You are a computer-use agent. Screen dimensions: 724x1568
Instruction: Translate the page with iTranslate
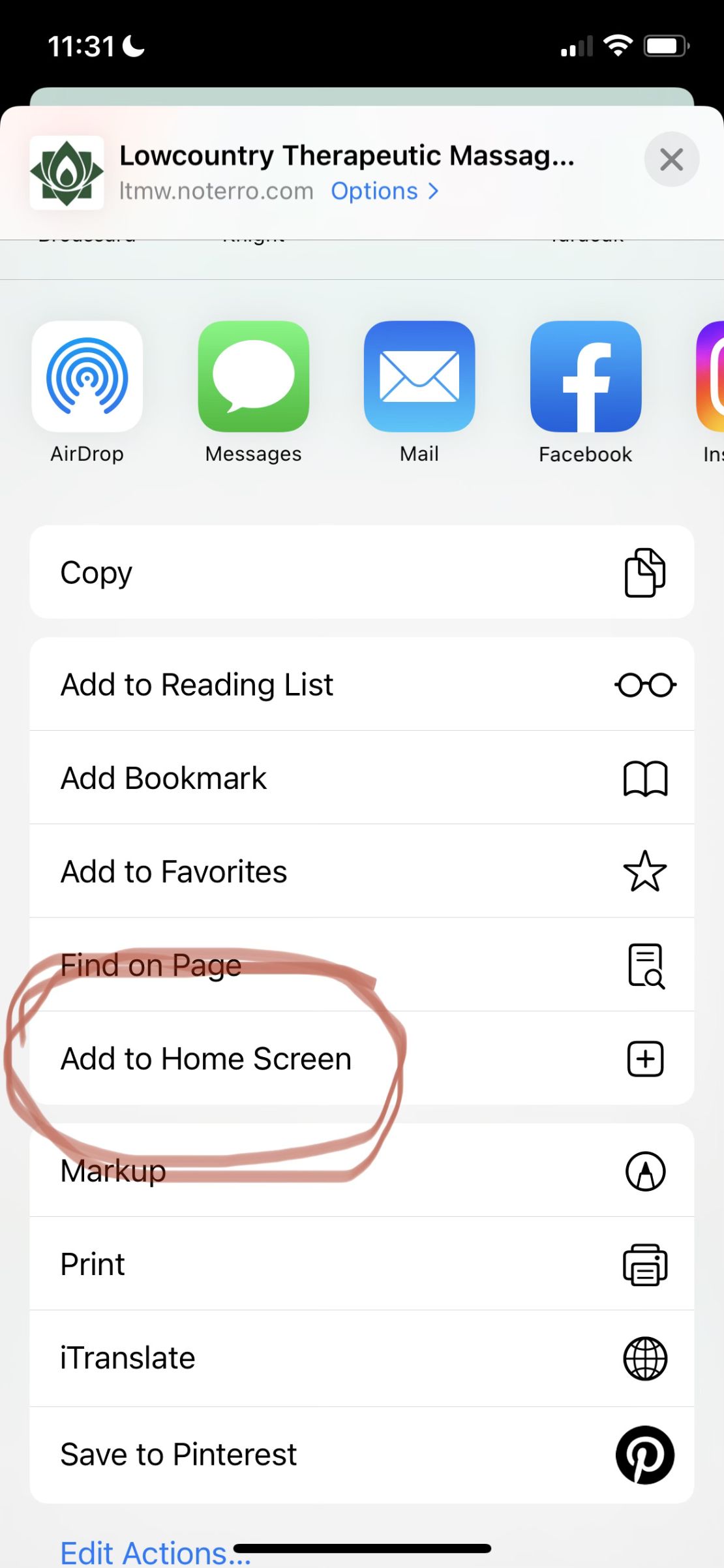pyautogui.click(x=362, y=1359)
